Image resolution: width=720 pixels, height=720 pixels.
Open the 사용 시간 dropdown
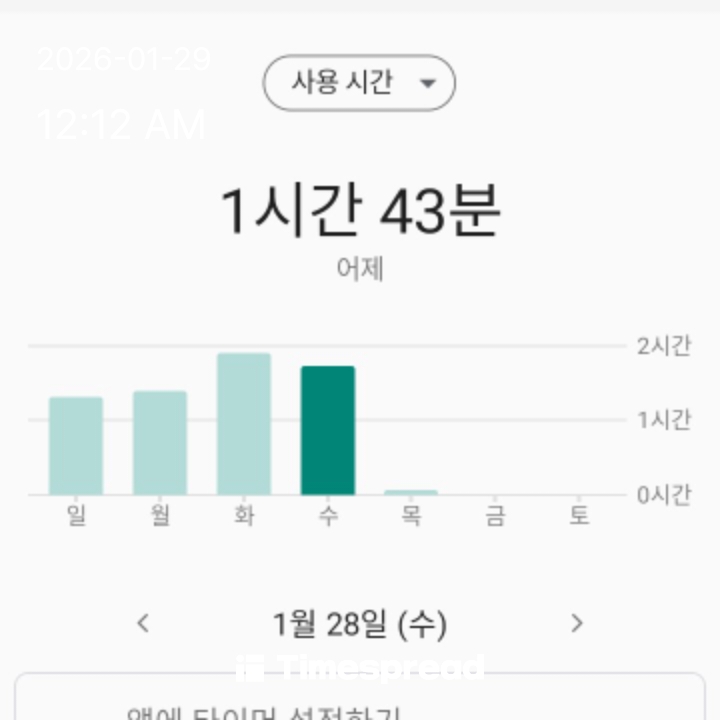tap(359, 83)
